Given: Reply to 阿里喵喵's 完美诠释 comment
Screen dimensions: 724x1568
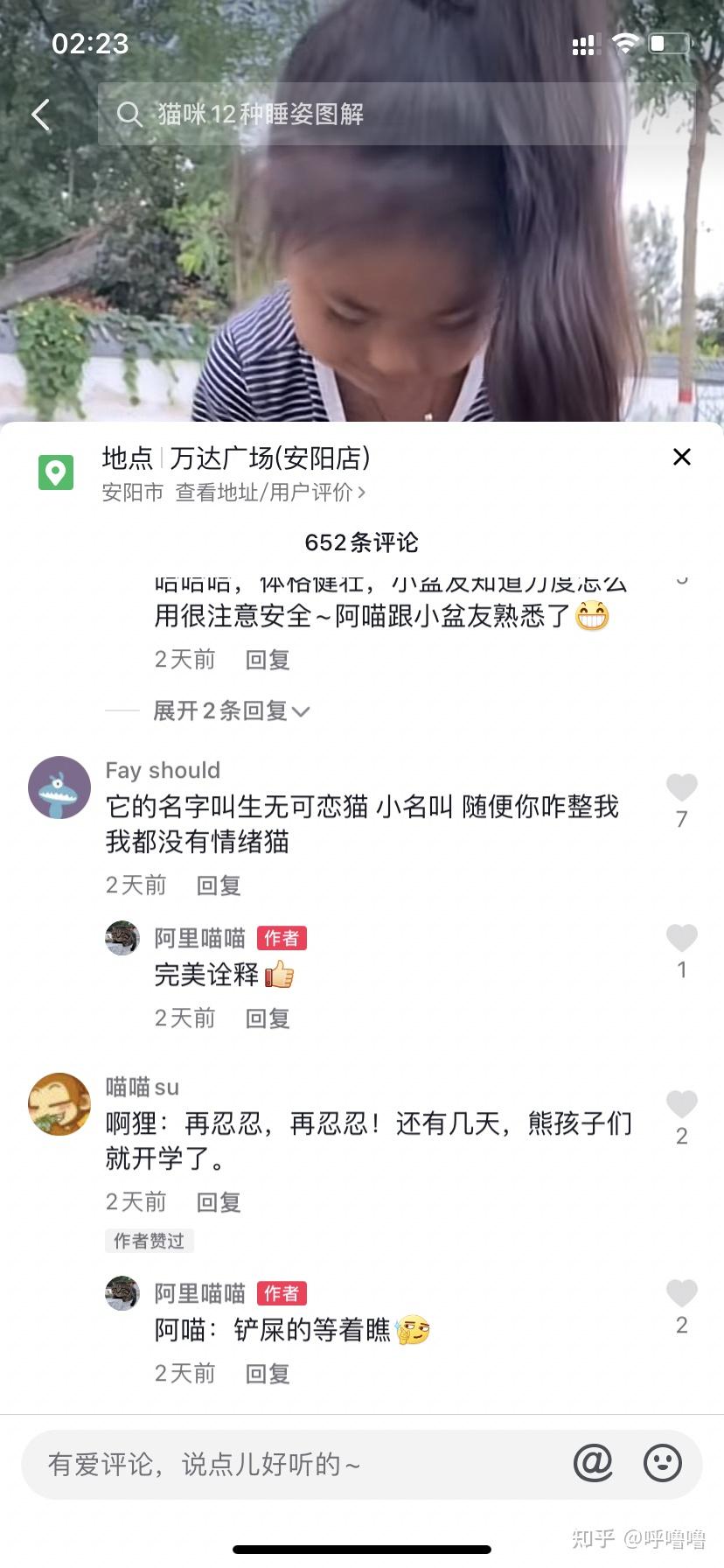Looking at the screenshot, I should 268,1018.
